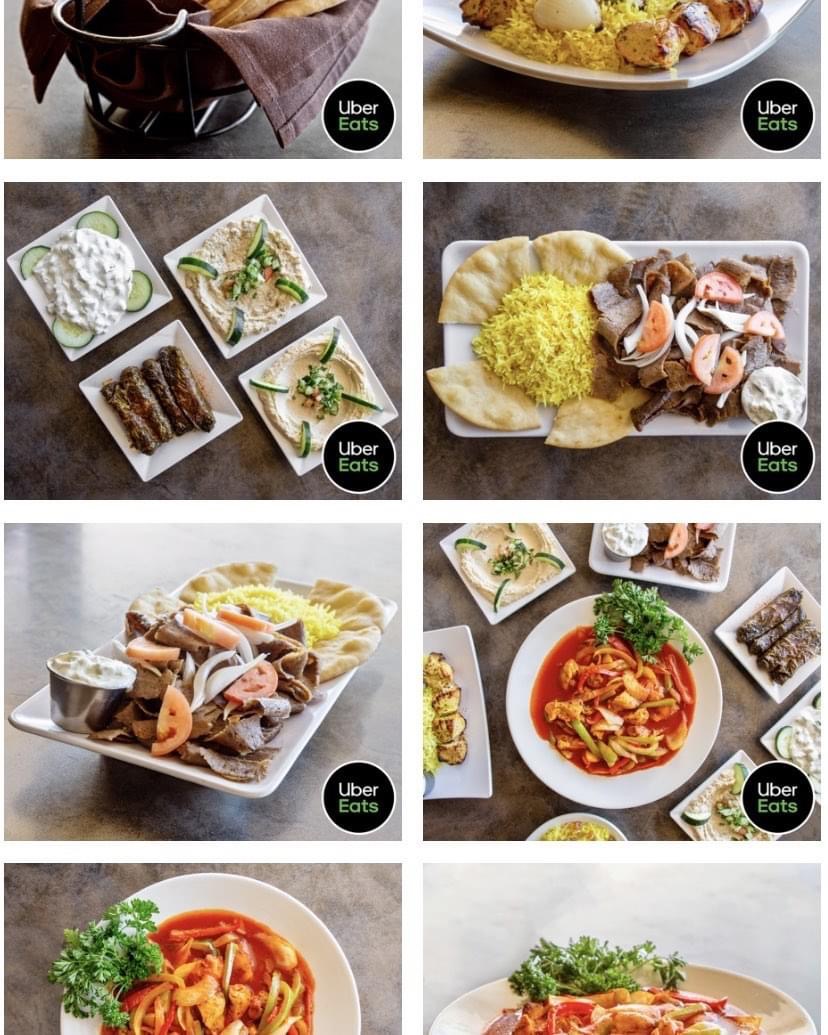The height and width of the screenshot is (1035, 828).
Task: Open the bread basket photo
Action: pyautogui.click(x=202, y=78)
